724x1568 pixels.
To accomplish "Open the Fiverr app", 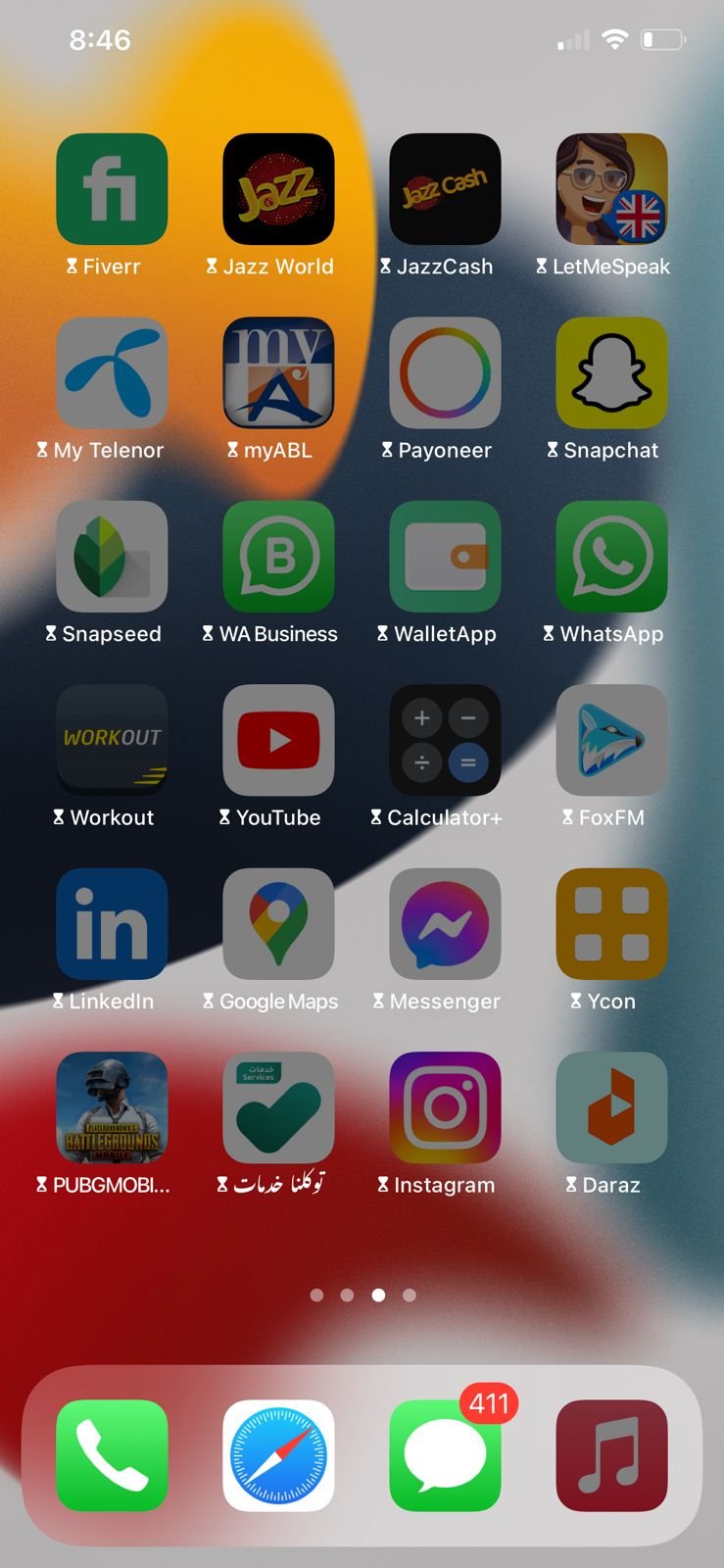I will pyautogui.click(x=112, y=189).
